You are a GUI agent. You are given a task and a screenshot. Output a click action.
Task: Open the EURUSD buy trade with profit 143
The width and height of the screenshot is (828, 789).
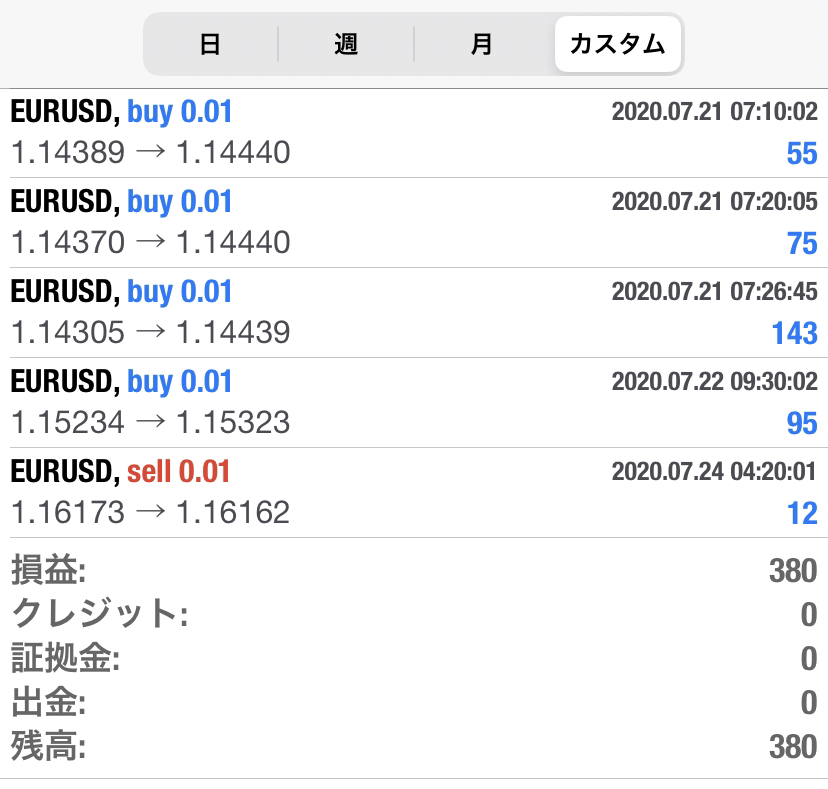(414, 313)
